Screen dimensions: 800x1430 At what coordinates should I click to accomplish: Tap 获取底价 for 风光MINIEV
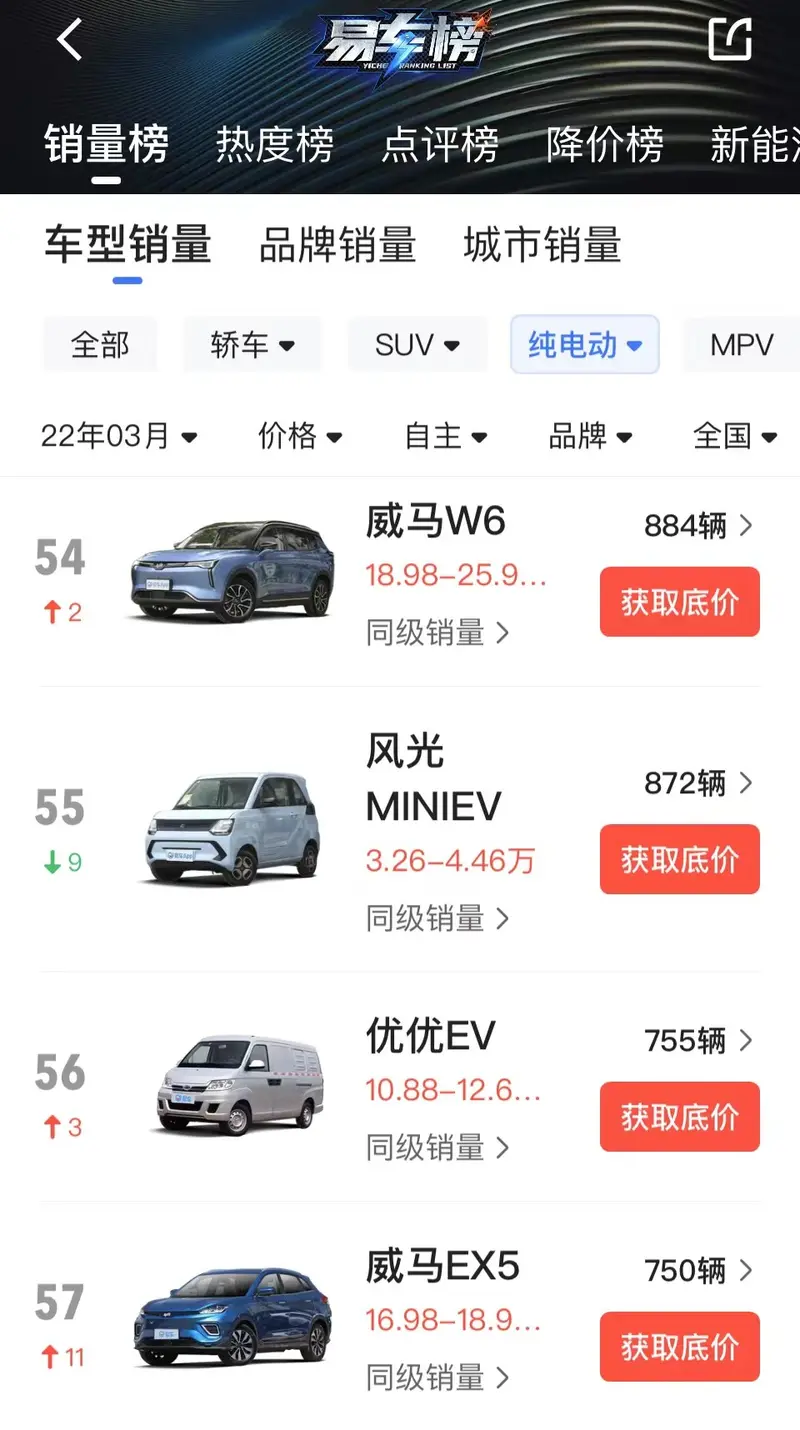point(679,859)
